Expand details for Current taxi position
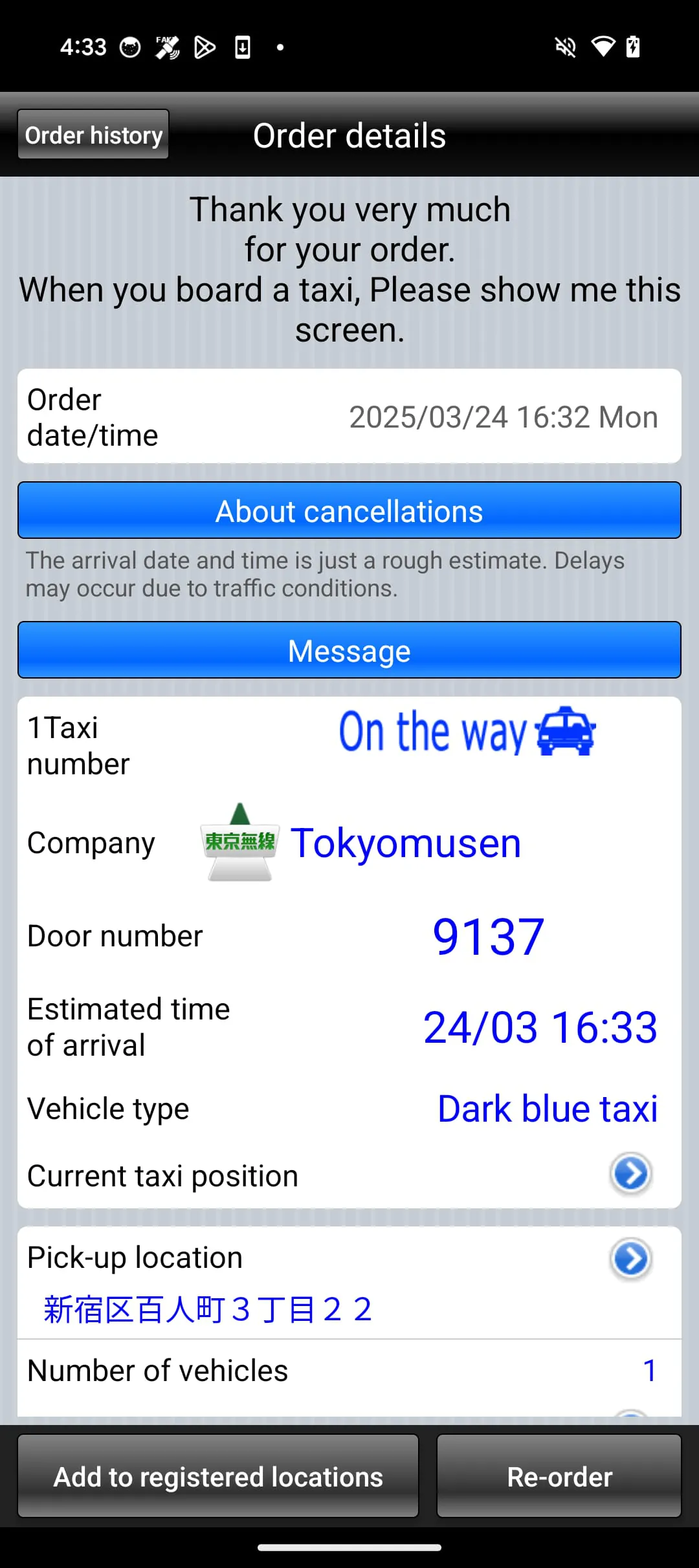Screen dimensions: 699x1568 pyautogui.click(x=630, y=1175)
